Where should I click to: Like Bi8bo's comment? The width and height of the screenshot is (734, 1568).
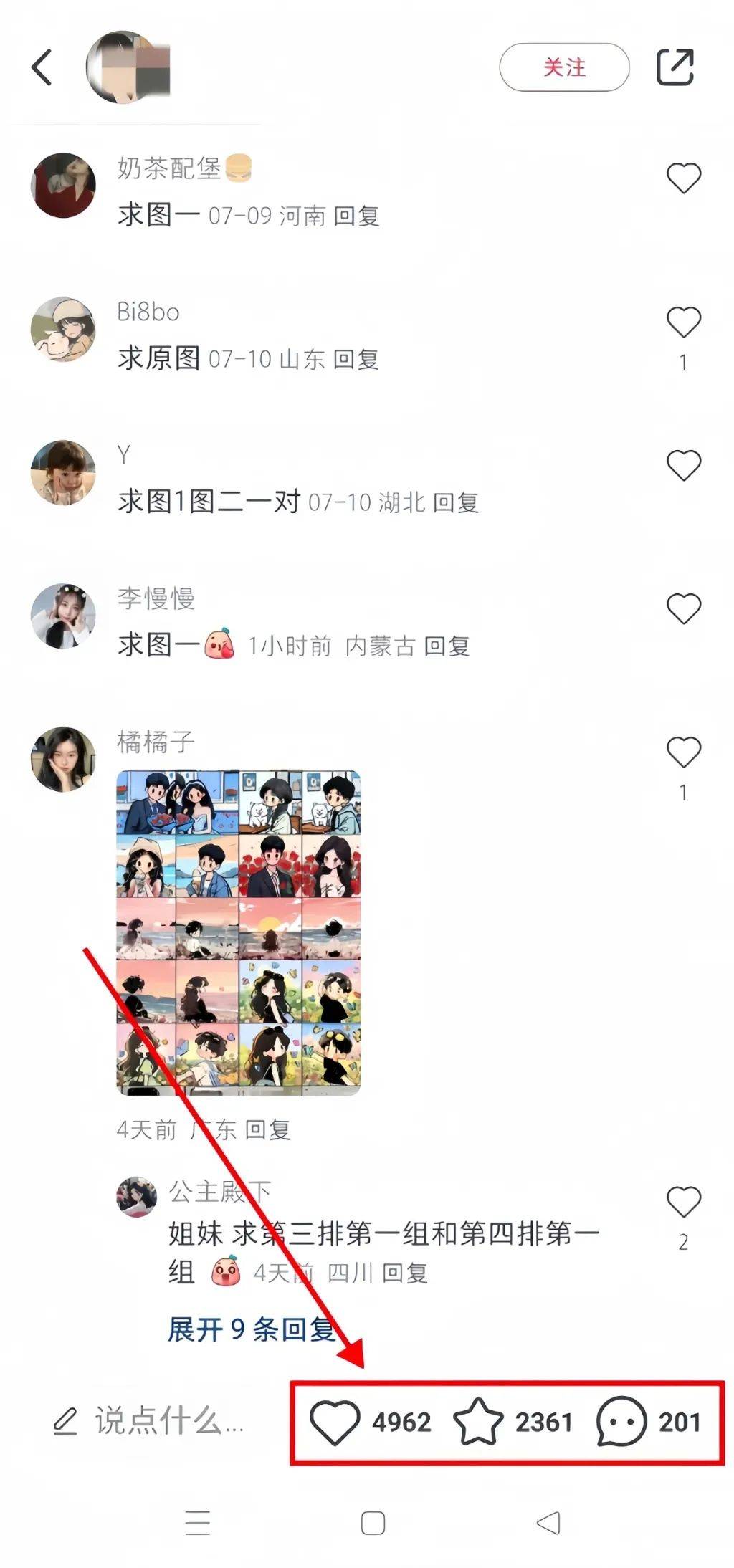pos(683,322)
